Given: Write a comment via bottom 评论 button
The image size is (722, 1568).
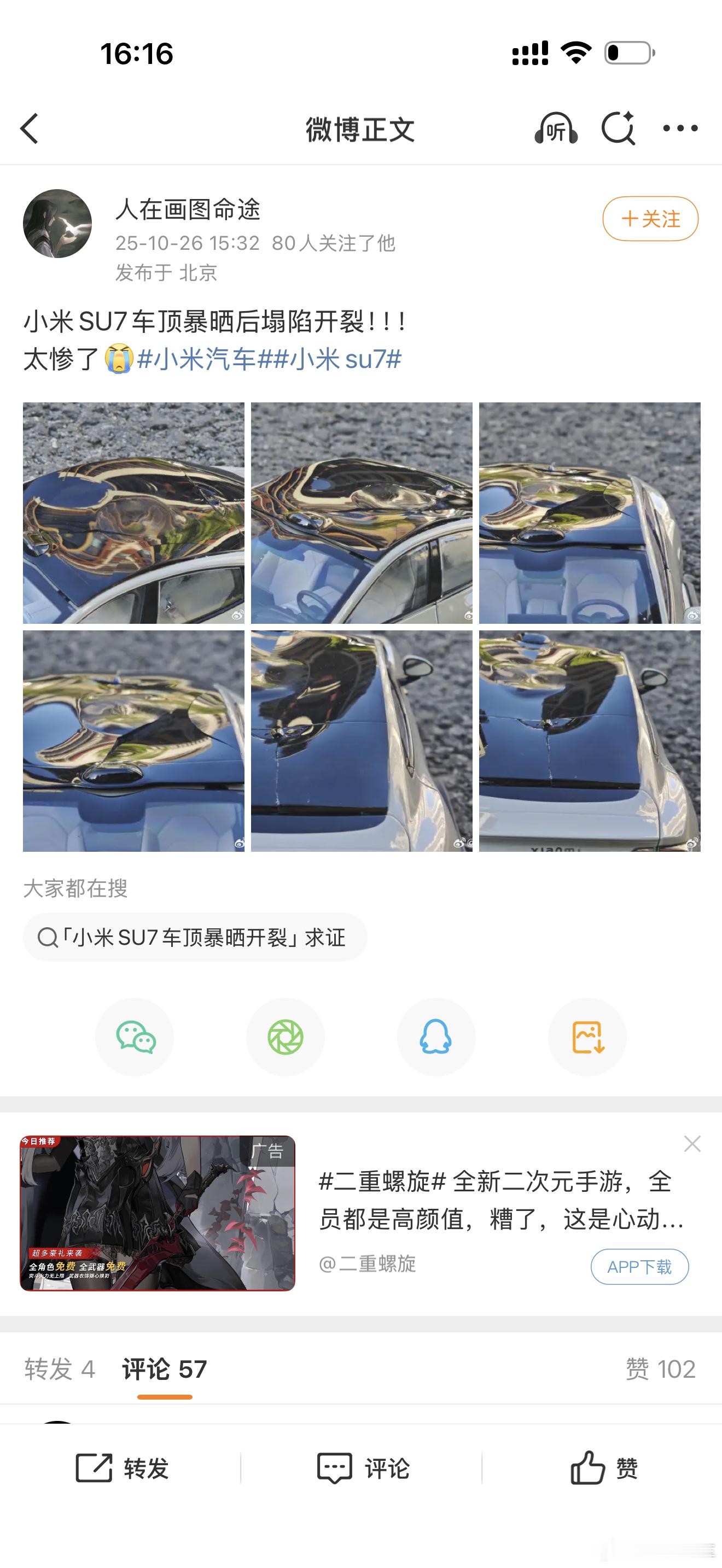Looking at the screenshot, I should point(362,1468).
